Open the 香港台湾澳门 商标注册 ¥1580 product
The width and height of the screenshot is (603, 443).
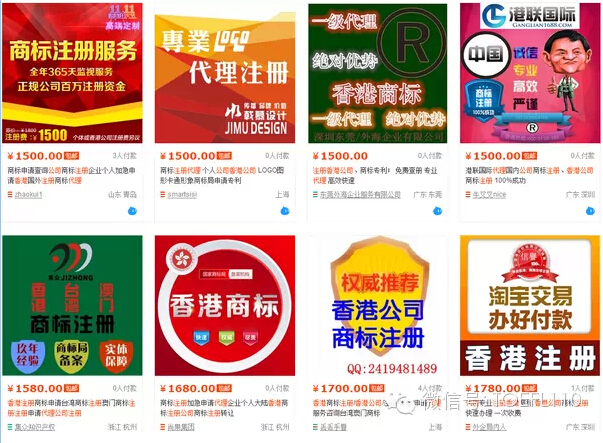[71, 306]
